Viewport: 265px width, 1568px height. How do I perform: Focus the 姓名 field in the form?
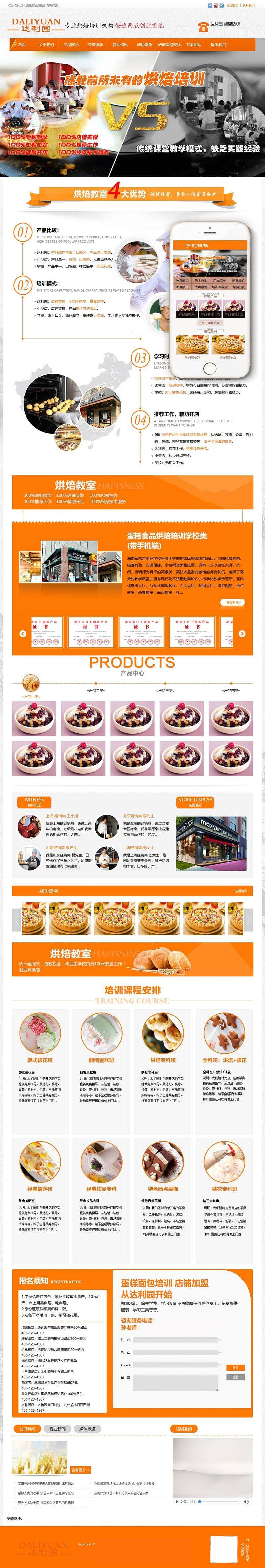coord(176,1340)
